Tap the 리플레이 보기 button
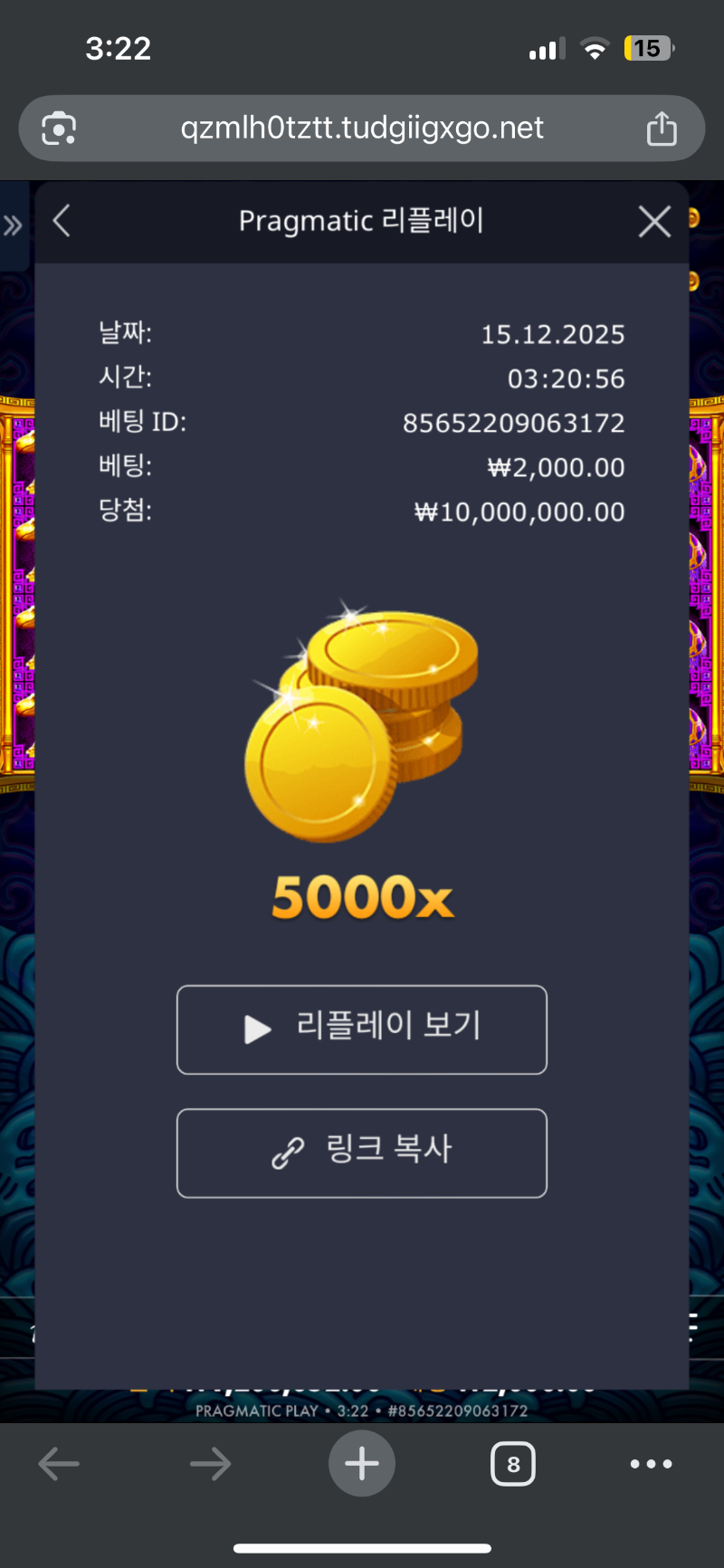724x1568 pixels. (x=362, y=1029)
